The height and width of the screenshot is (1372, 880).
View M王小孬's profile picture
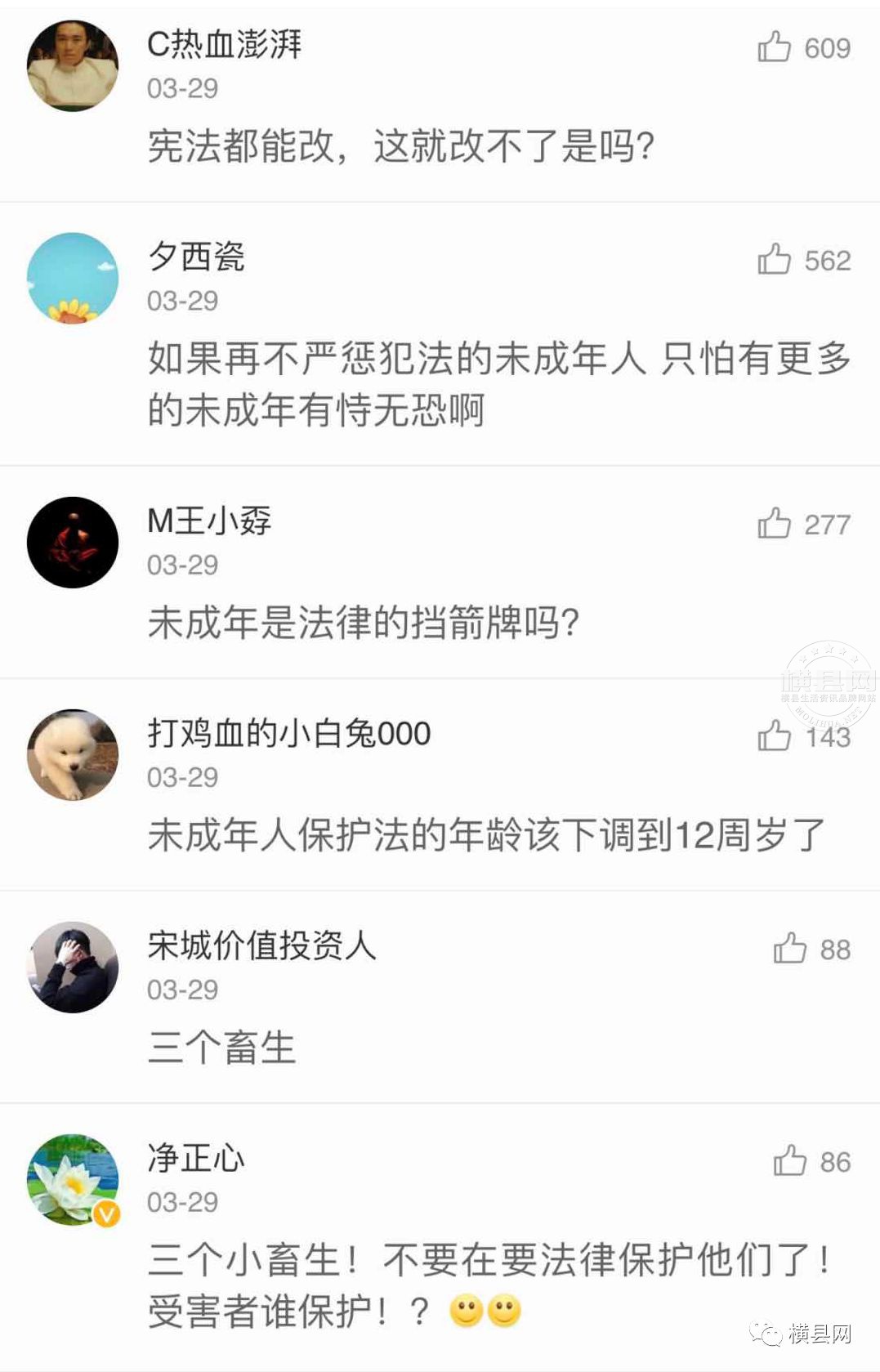[x=73, y=543]
